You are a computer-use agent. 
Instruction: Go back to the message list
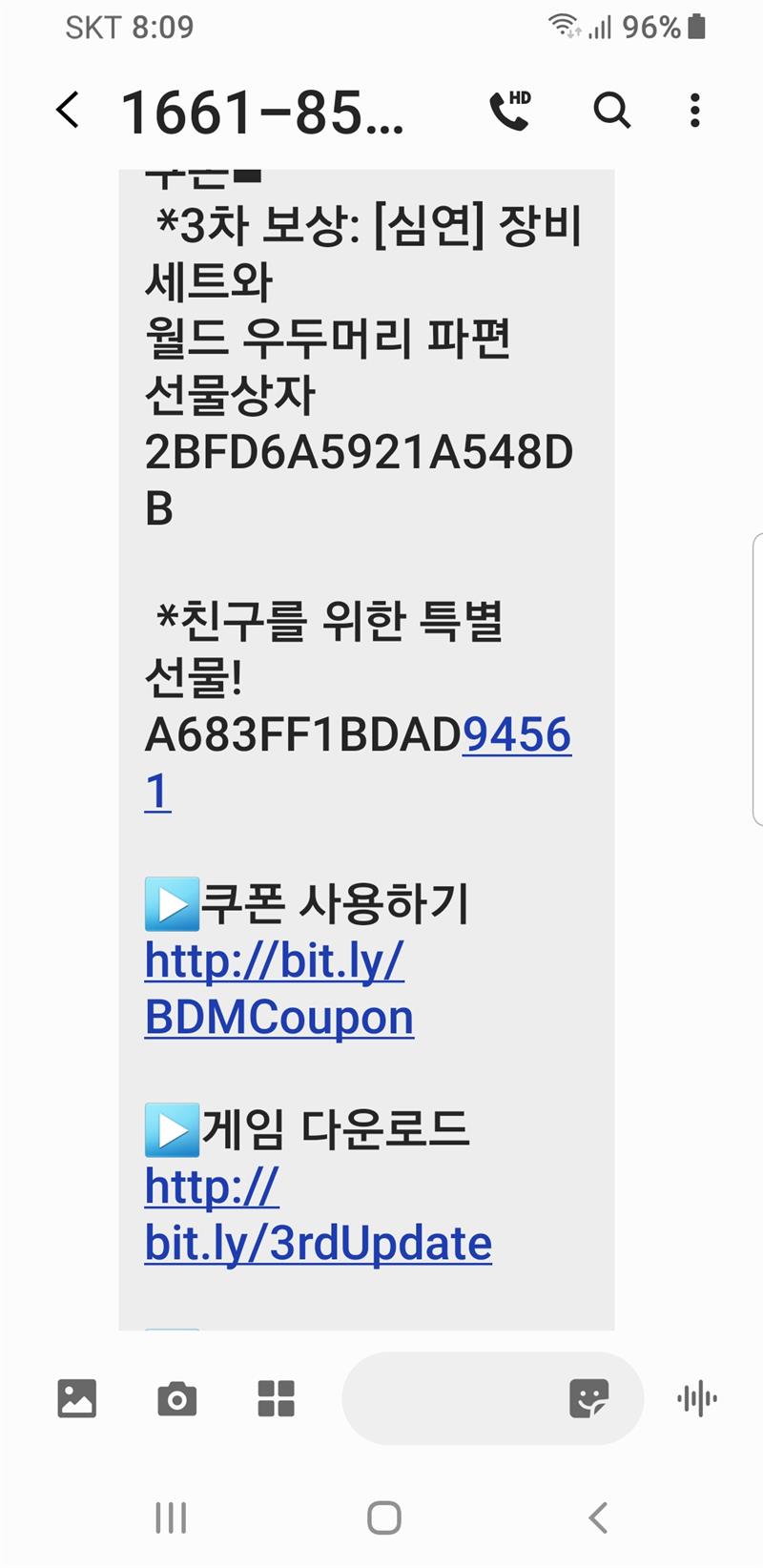(x=68, y=111)
